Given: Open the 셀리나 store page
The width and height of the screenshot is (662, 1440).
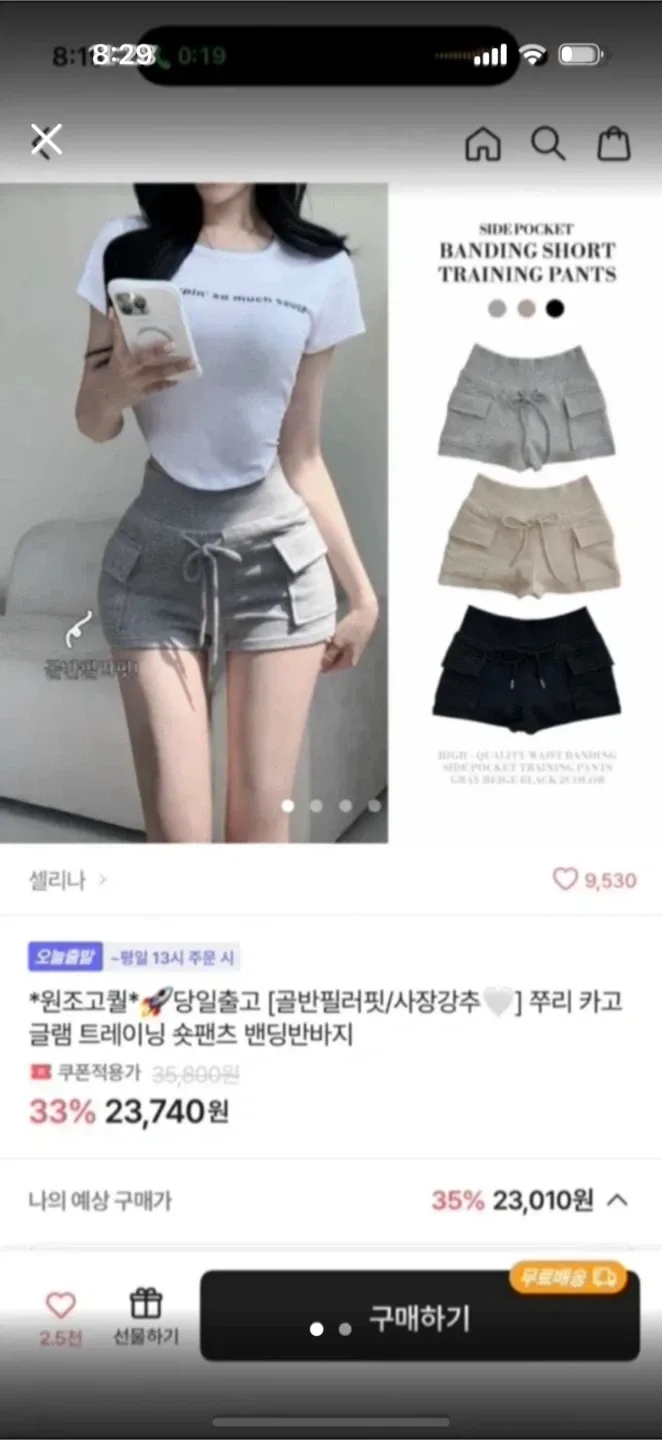Looking at the screenshot, I should [67, 880].
